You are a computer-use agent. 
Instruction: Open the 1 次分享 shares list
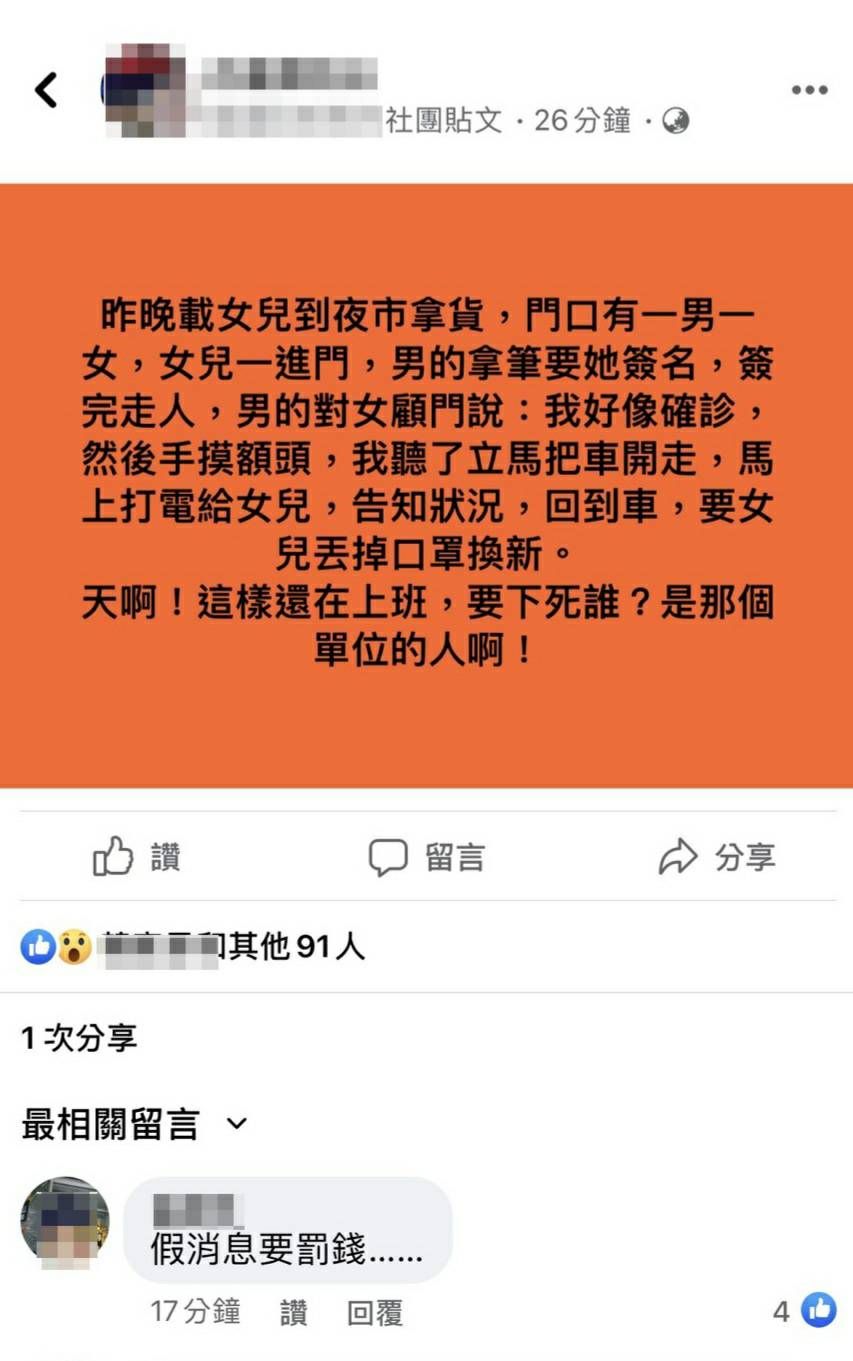click(x=79, y=1038)
